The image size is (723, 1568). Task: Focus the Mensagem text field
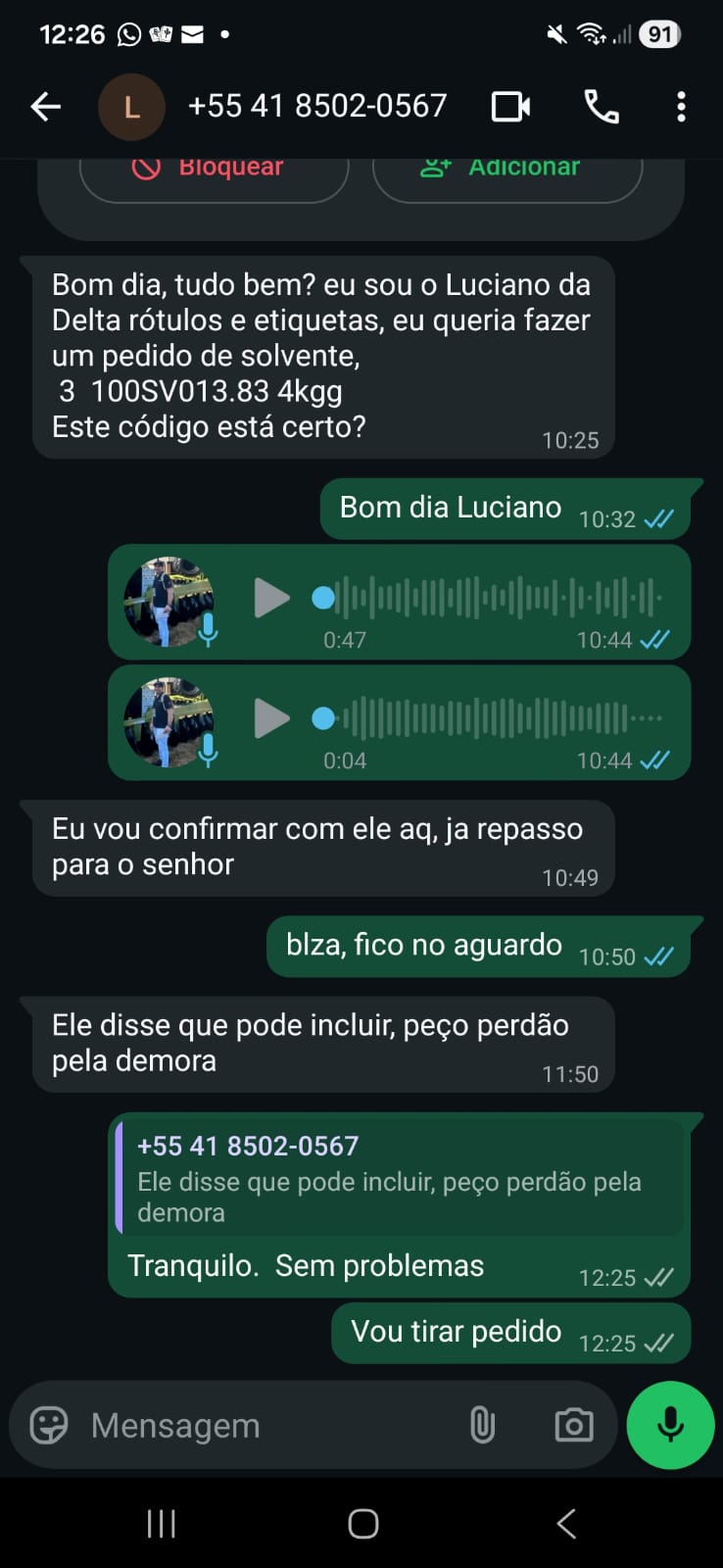click(x=265, y=1425)
